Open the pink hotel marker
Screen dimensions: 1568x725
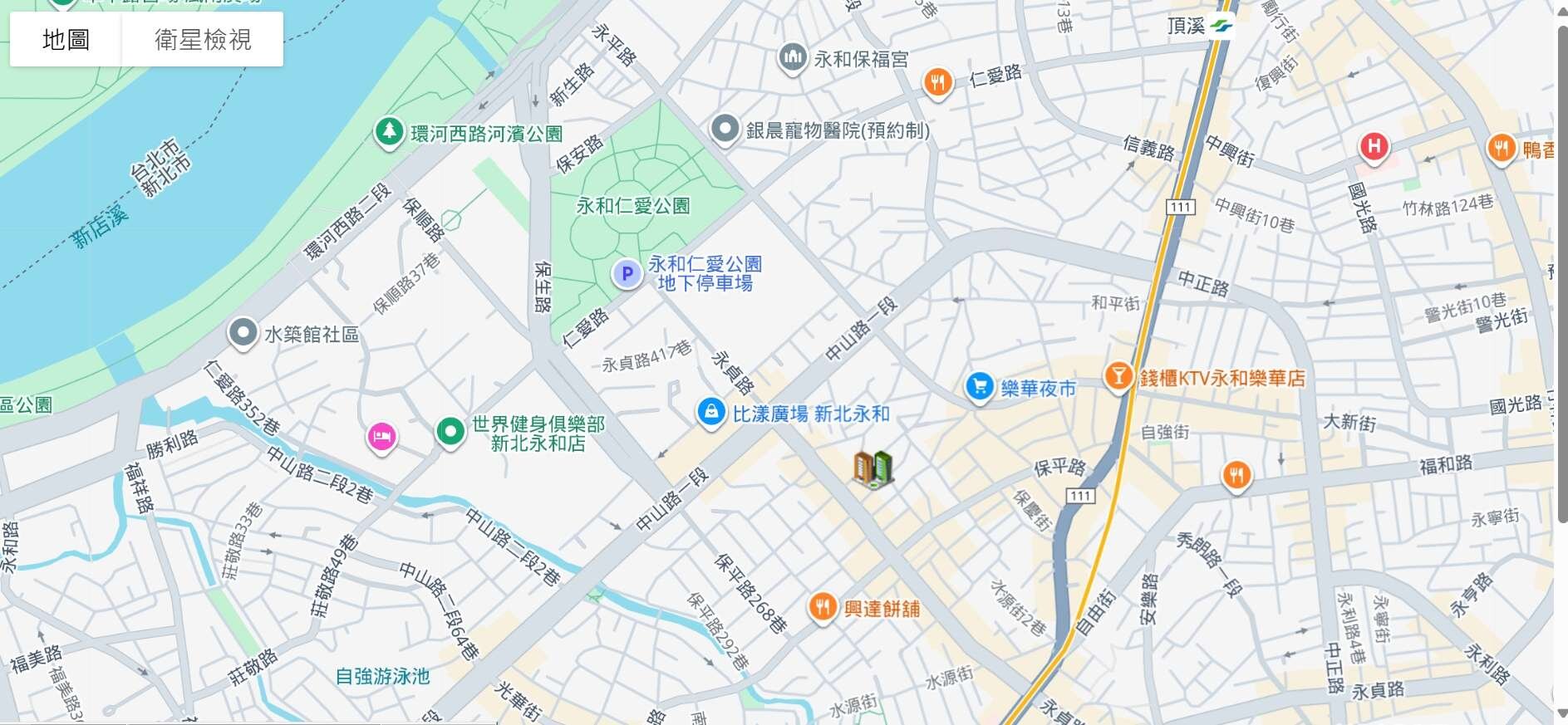(x=381, y=435)
